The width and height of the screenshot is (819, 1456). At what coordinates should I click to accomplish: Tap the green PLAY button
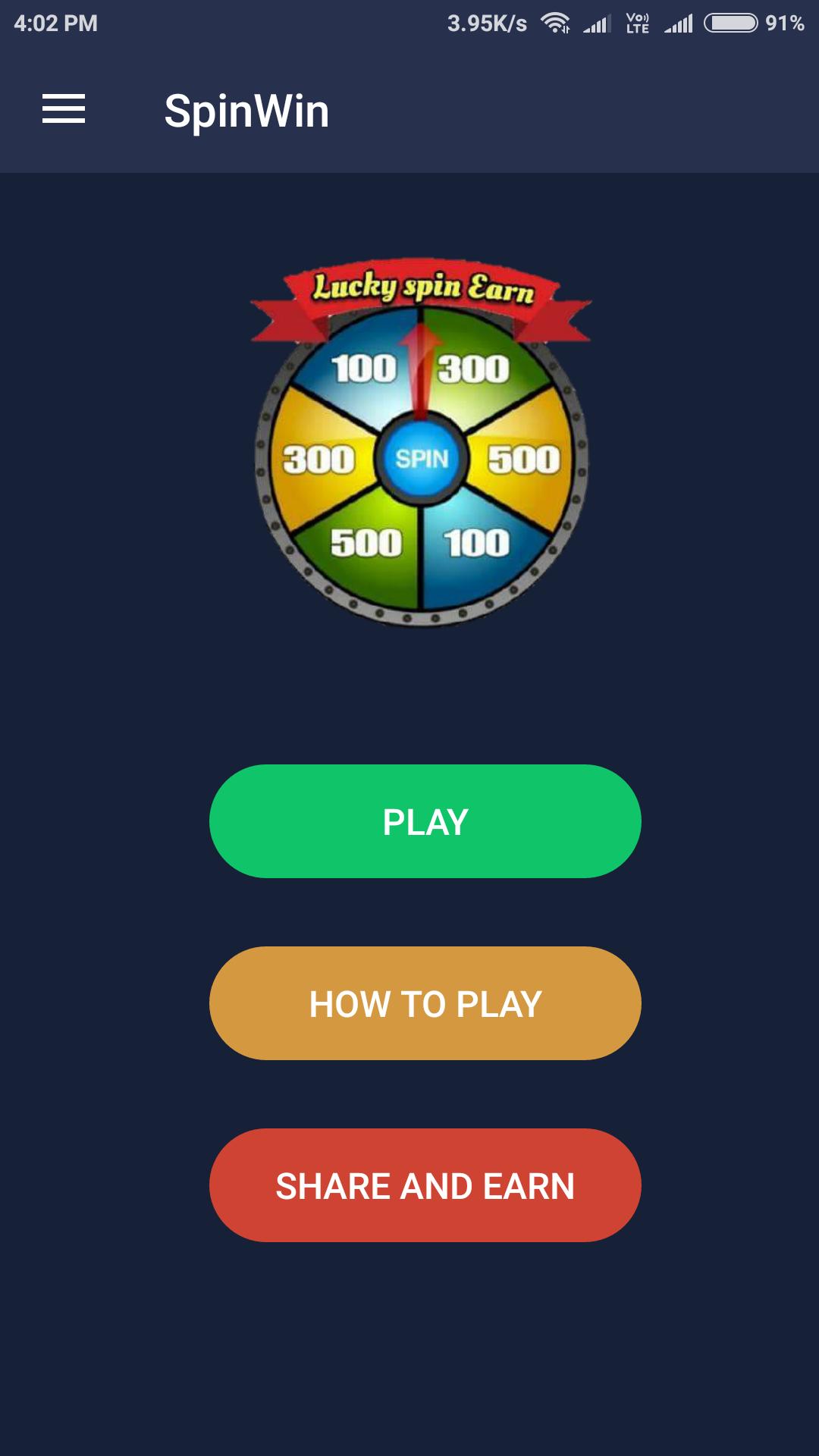[425, 821]
